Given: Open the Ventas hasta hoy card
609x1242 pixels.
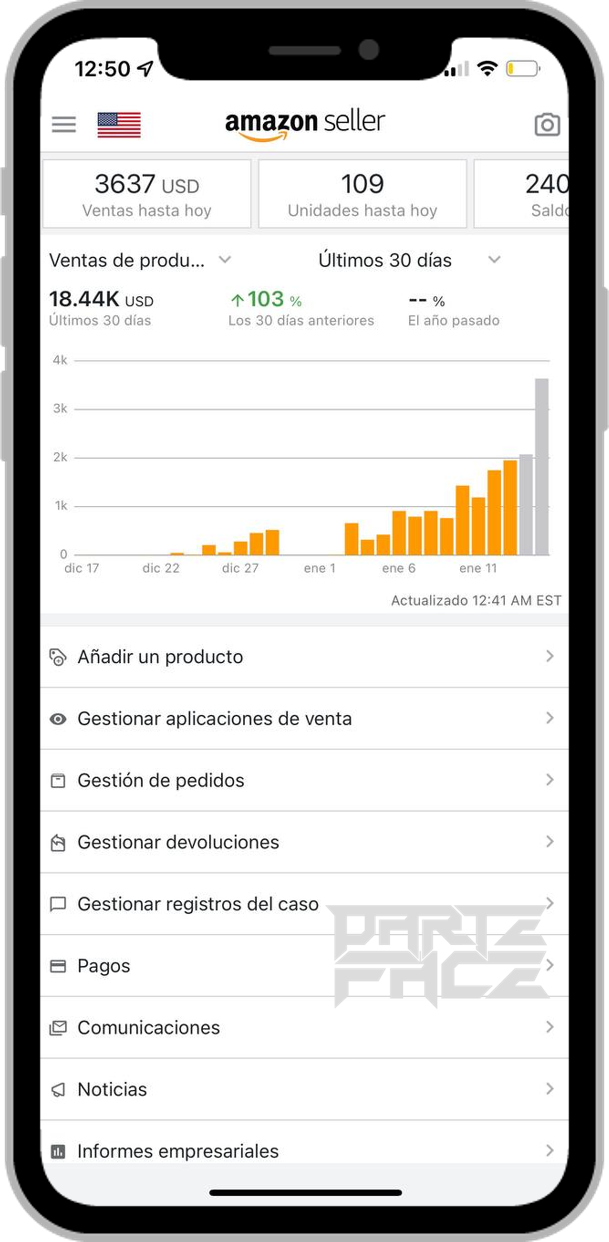Looking at the screenshot, I should (147, 194).
